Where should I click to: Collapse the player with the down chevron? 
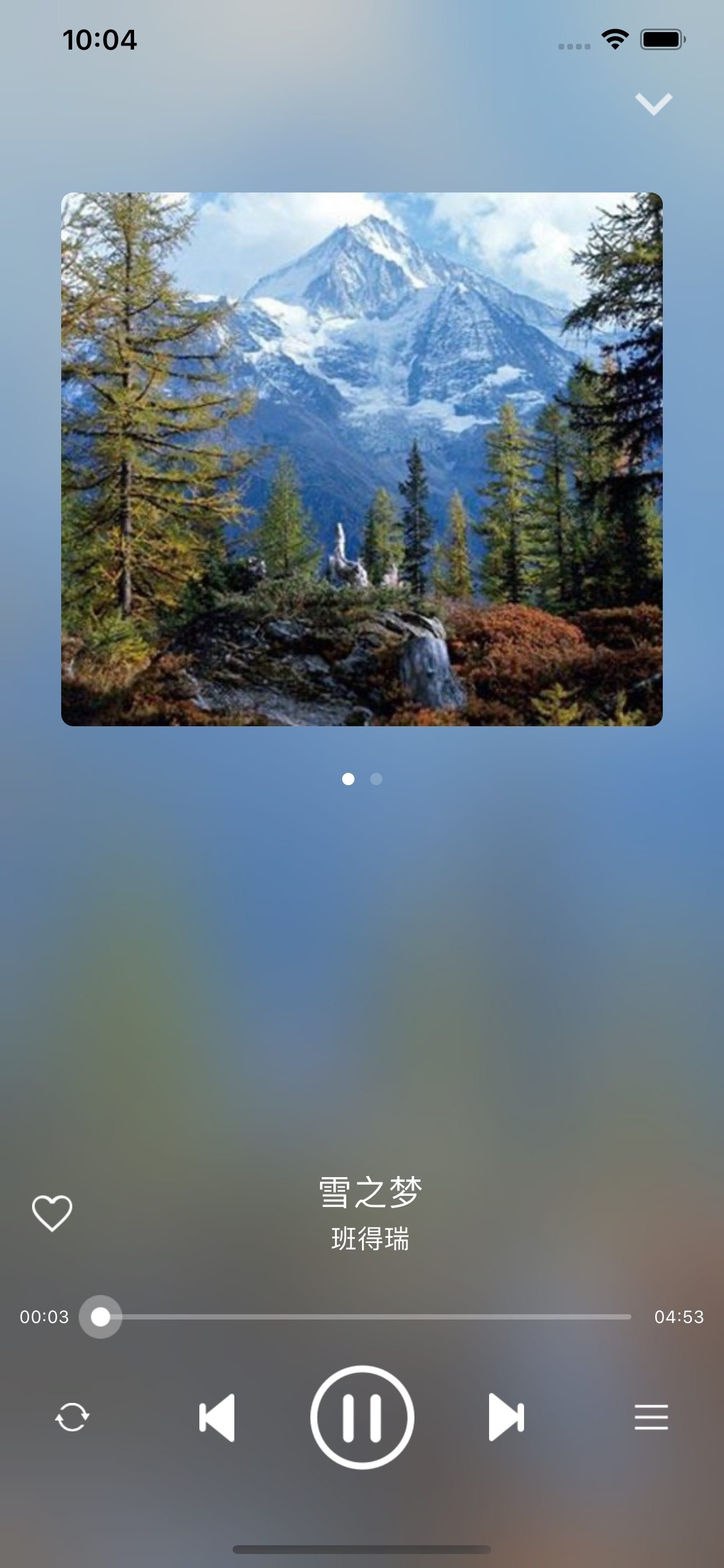coord(653,103)
